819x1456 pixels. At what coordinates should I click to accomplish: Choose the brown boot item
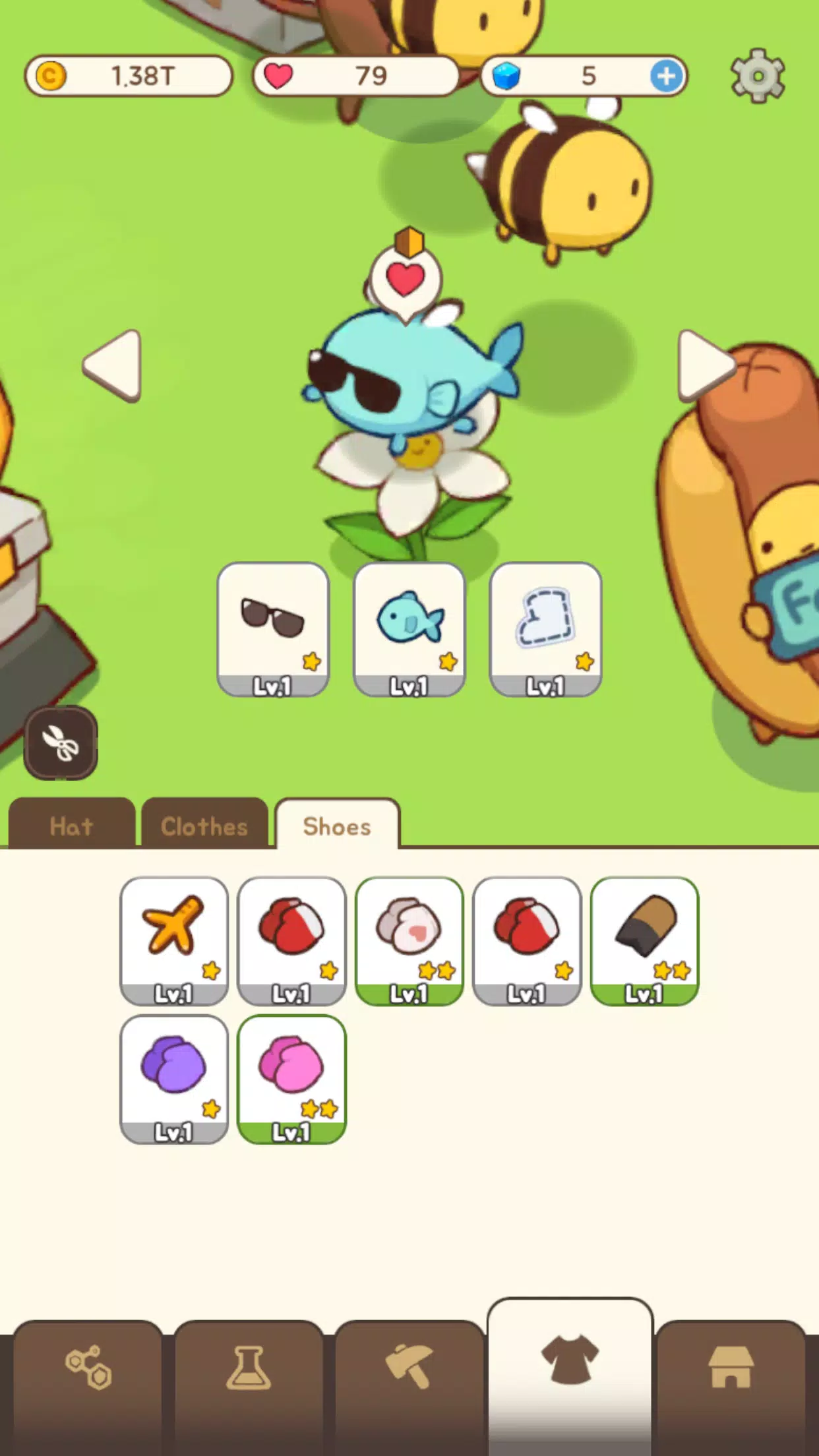(644, 940)
